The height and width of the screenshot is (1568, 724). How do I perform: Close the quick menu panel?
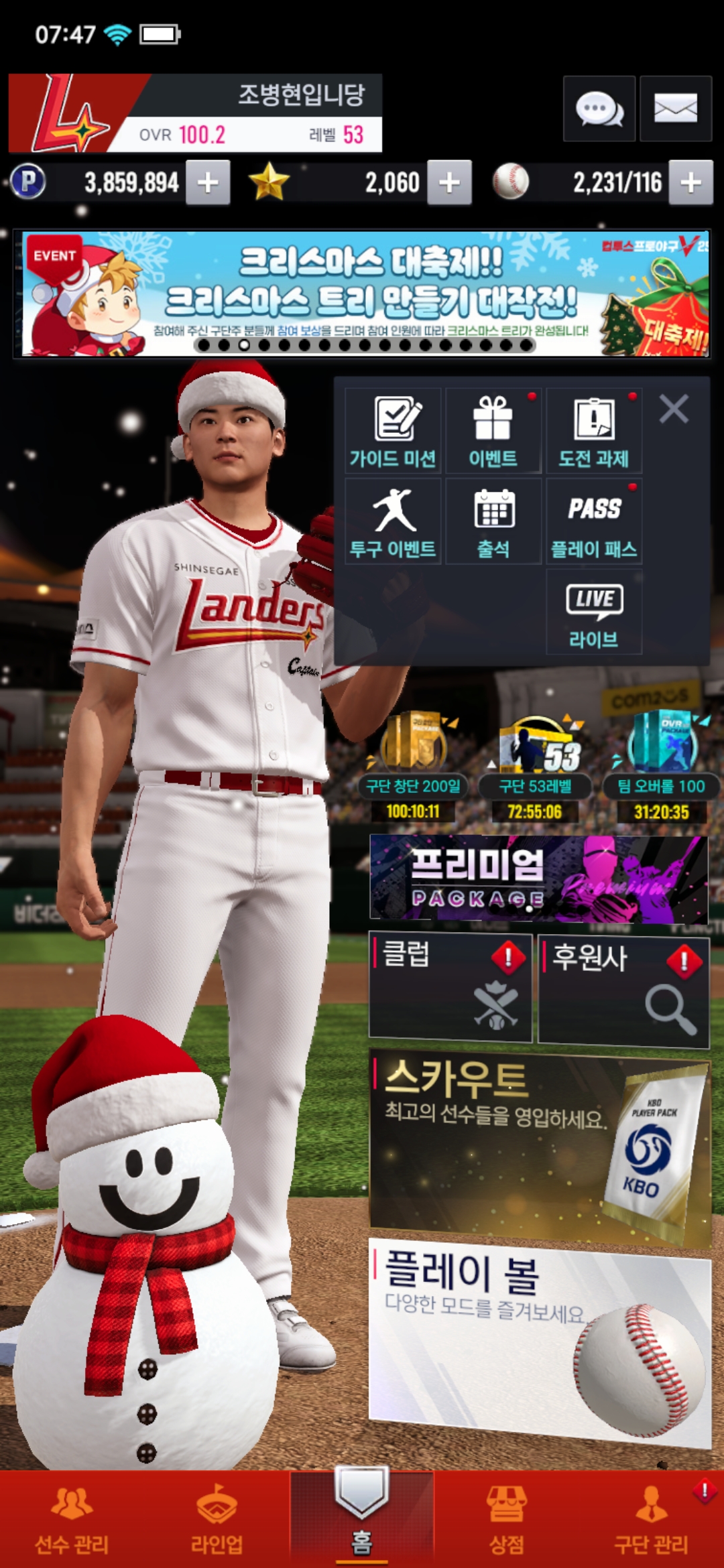673,409
